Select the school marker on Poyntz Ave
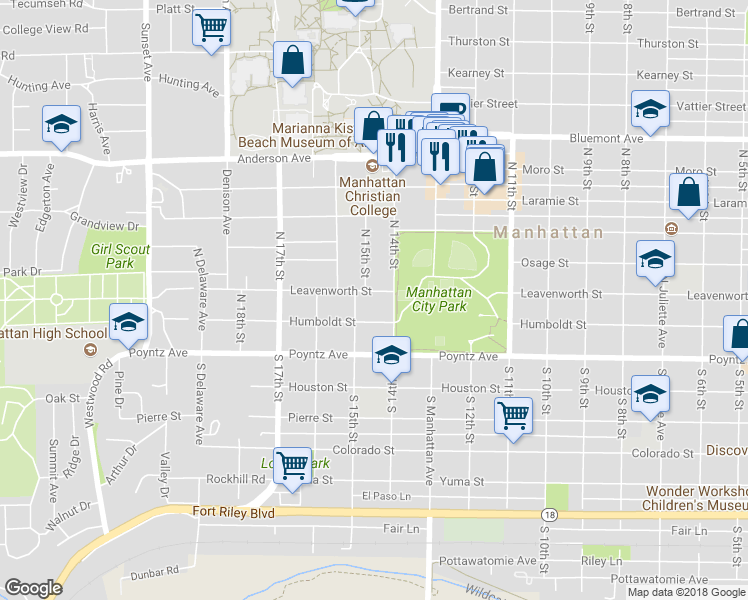This screenshot has height=600, width=748. [391, 354]
